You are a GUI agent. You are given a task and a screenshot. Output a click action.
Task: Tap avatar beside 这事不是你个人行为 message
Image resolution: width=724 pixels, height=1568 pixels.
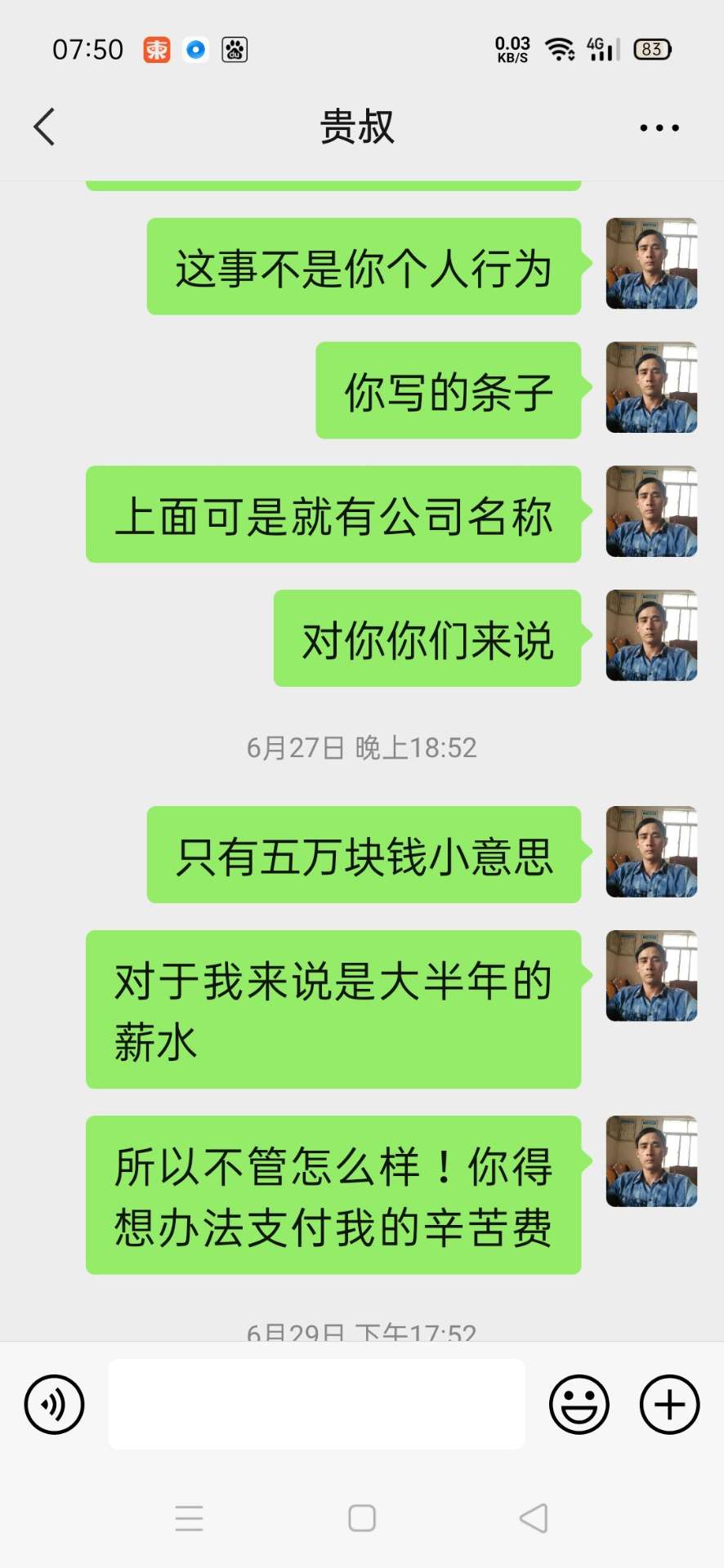click(x=651, y=264)
